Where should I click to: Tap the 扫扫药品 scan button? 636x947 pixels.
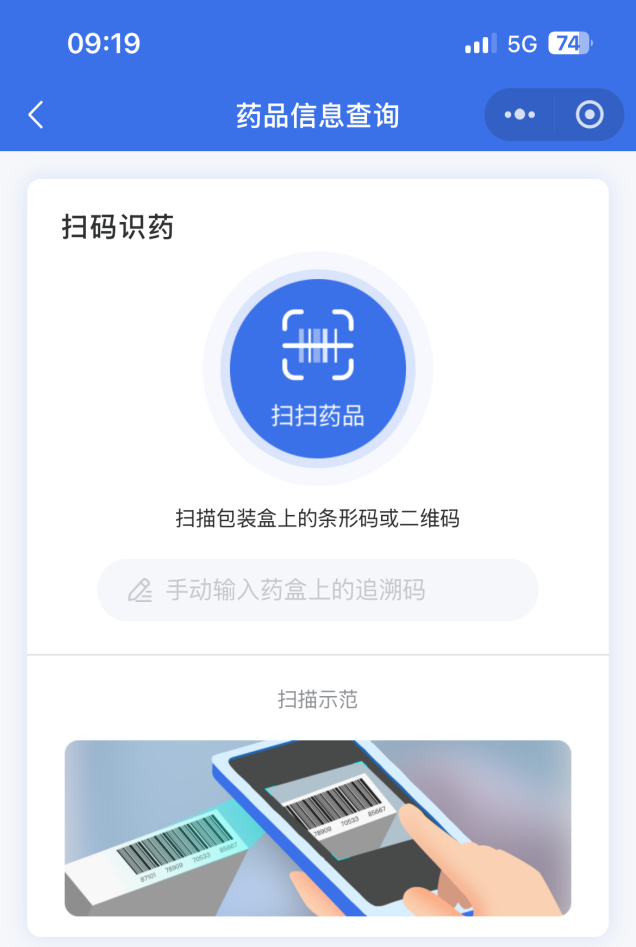click(x=318, y=371)
